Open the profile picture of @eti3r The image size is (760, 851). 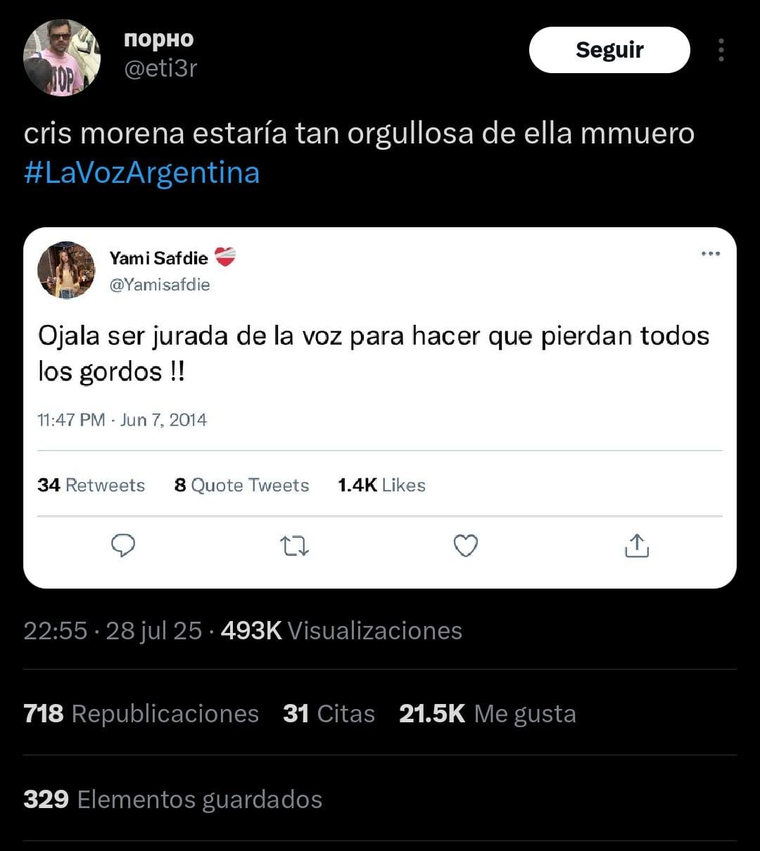pyautogui.click(x=62, y=58)
